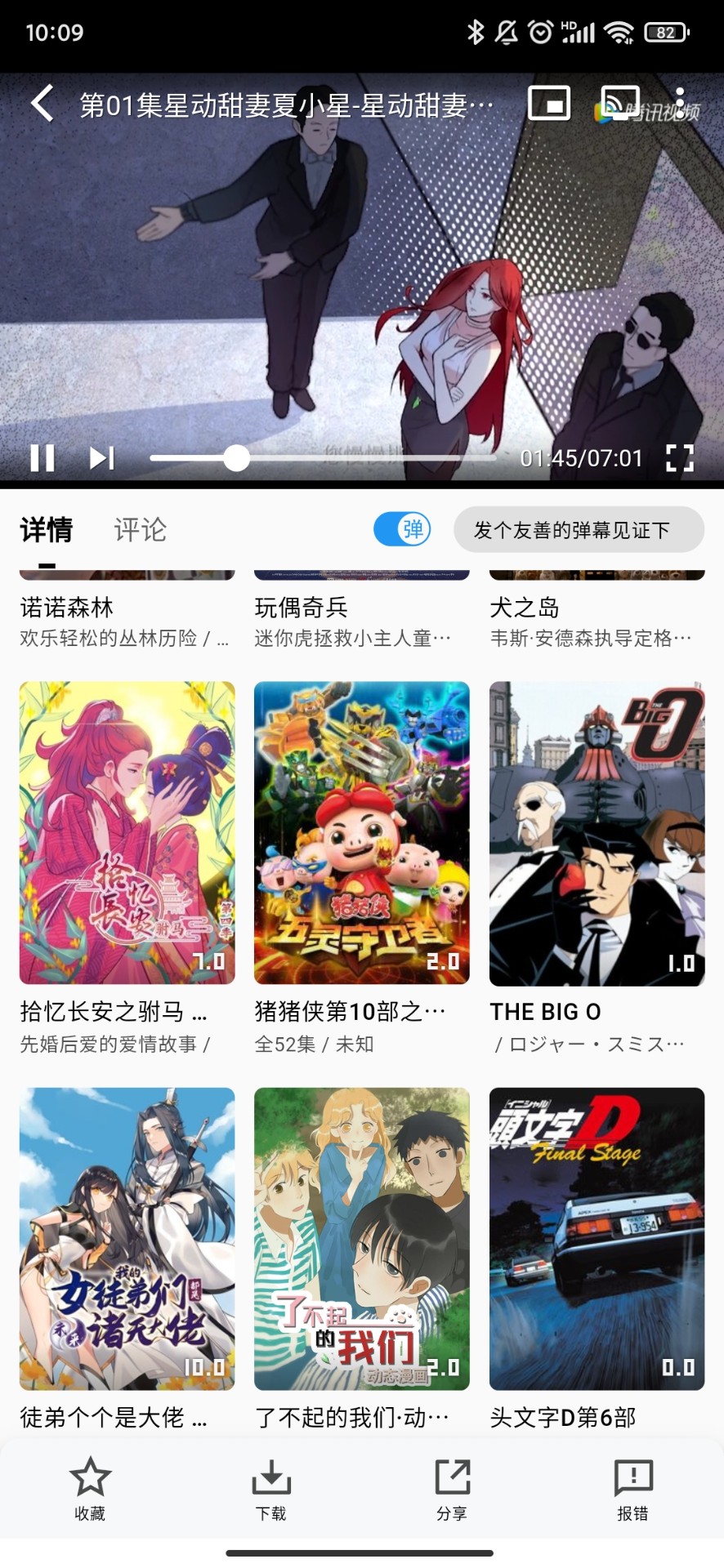Cast video to TV screen

619,105
